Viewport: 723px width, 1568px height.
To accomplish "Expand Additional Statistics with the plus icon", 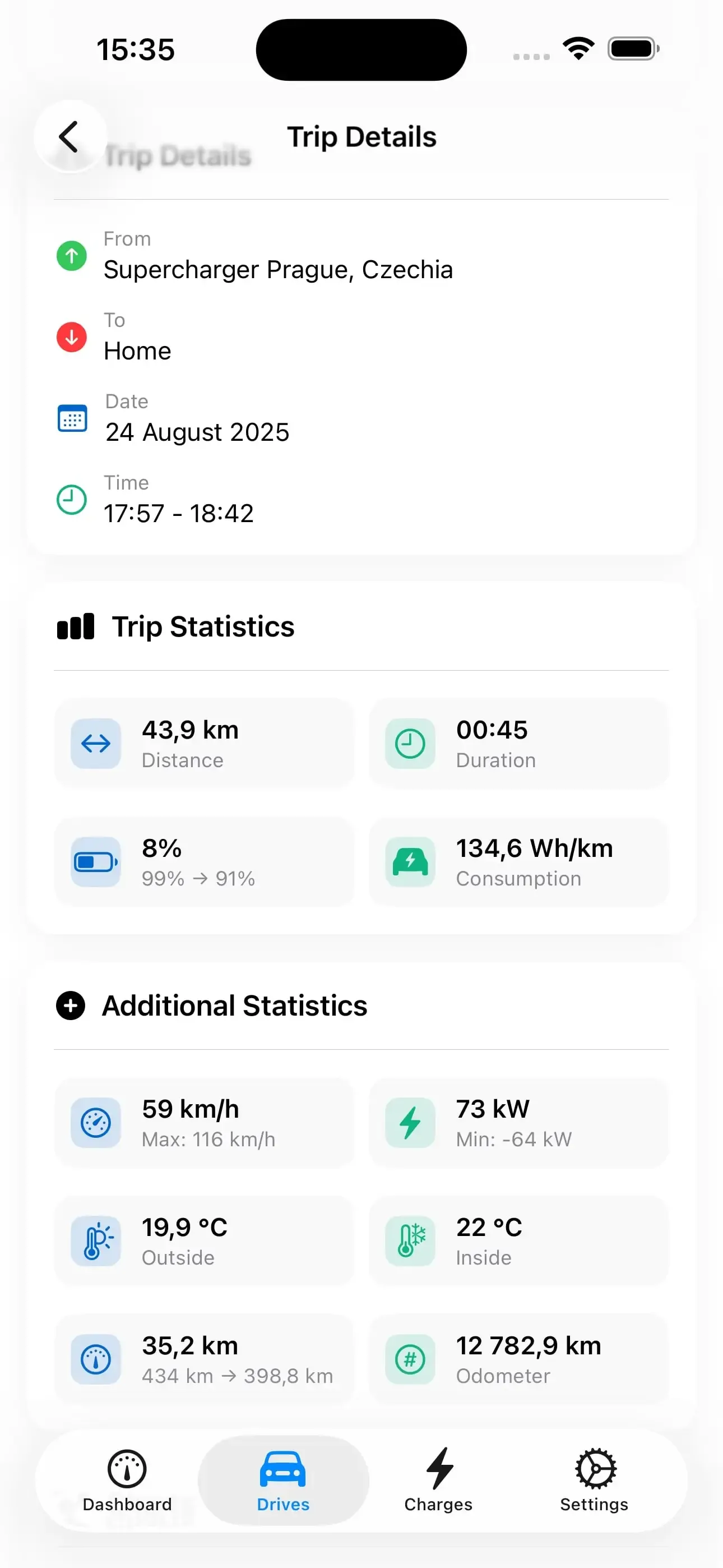I will point(71,1006).
